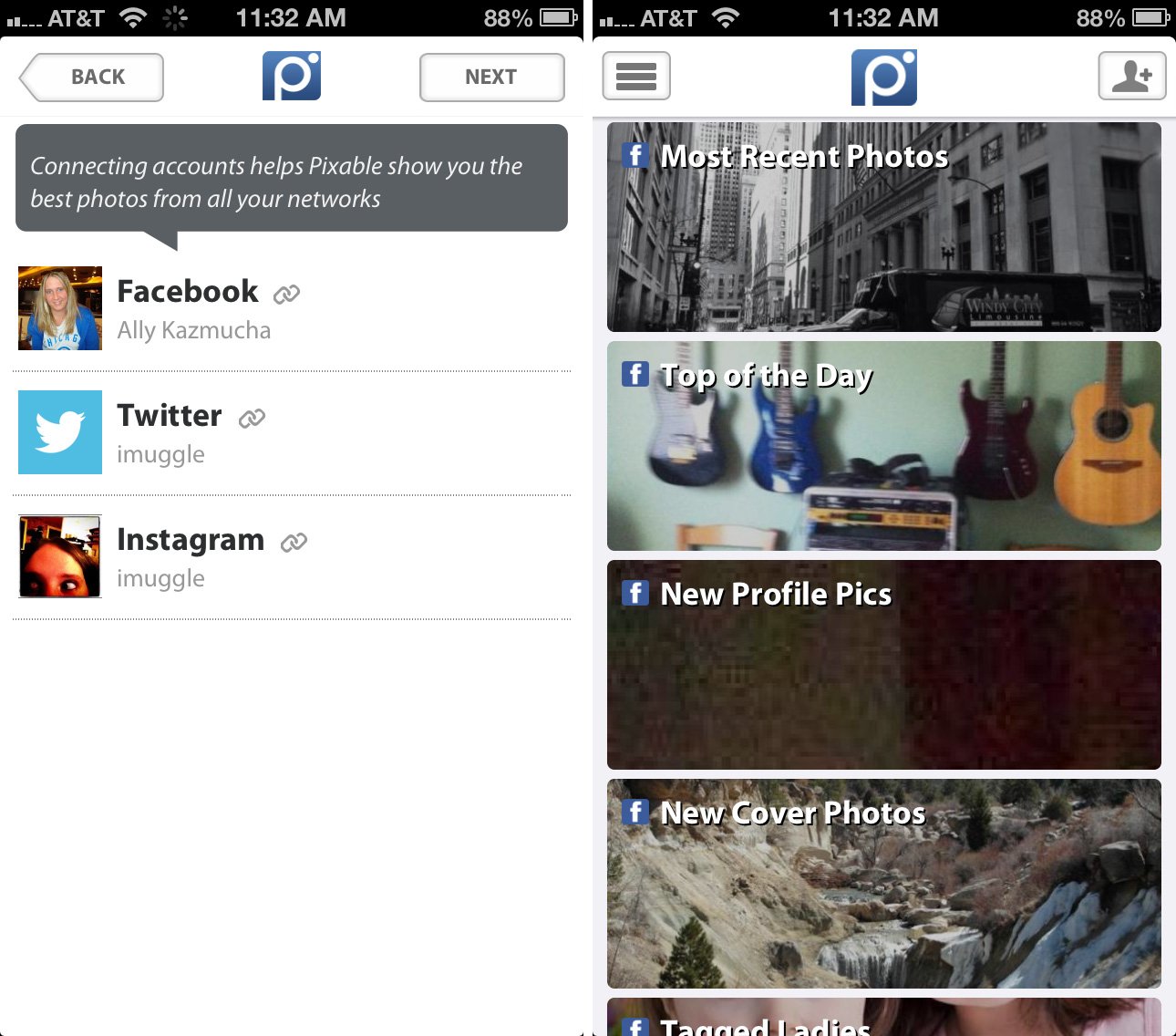1176x1036 pixels.
Task: Open the Tagged Ladies card
Action: [x=883, y=1019]
